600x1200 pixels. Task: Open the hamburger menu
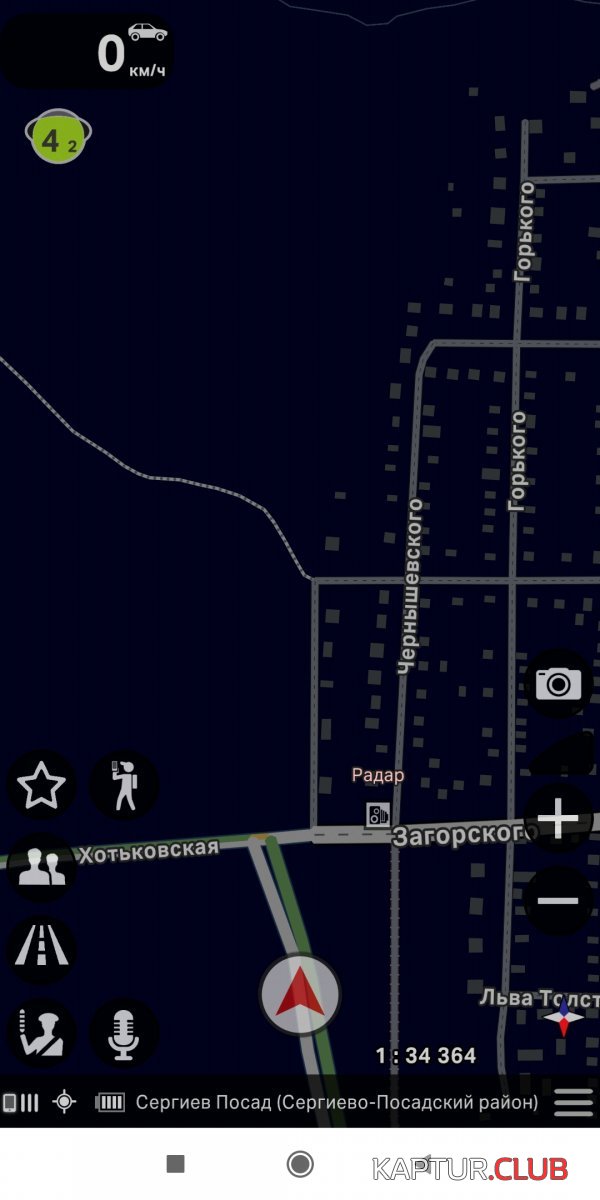574,1102
